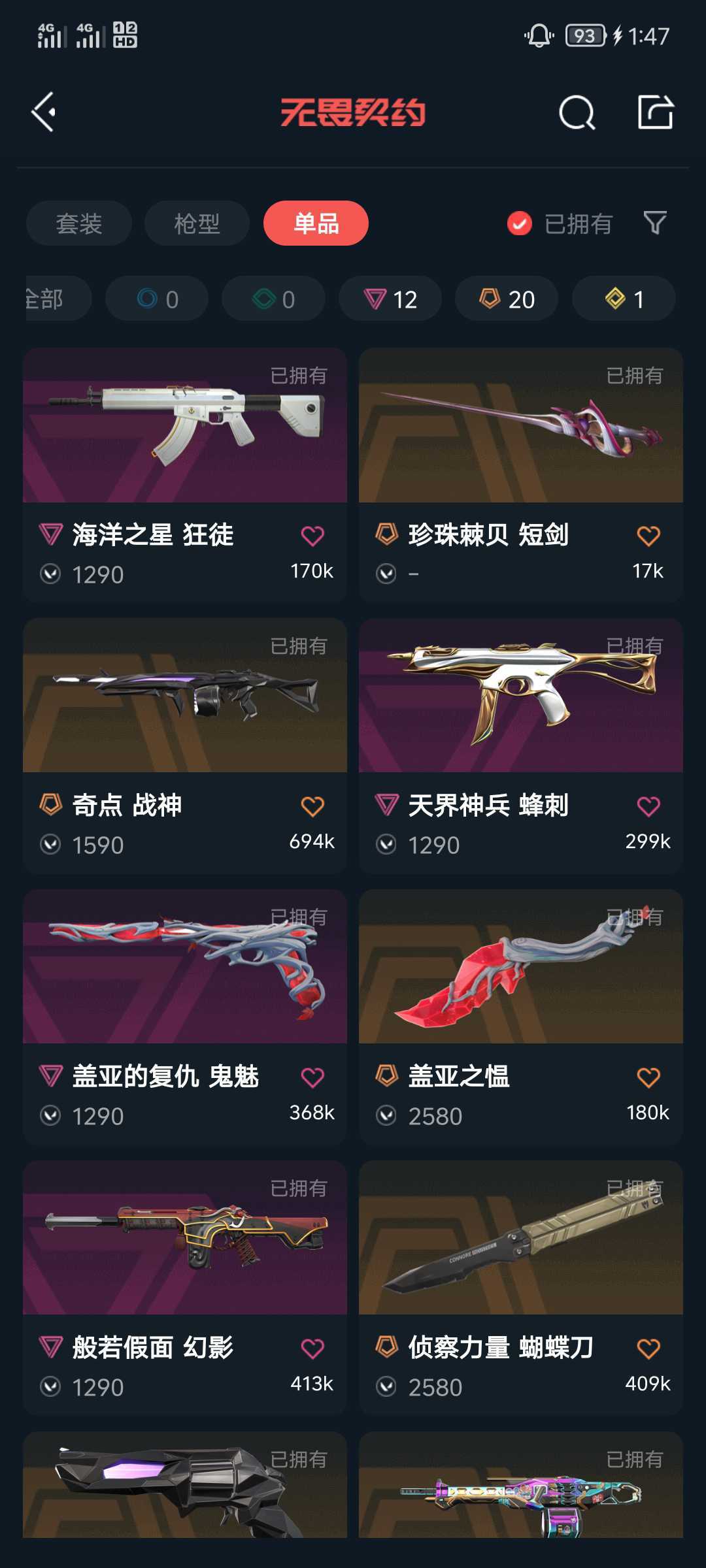Open the funnel filter options

654,223
